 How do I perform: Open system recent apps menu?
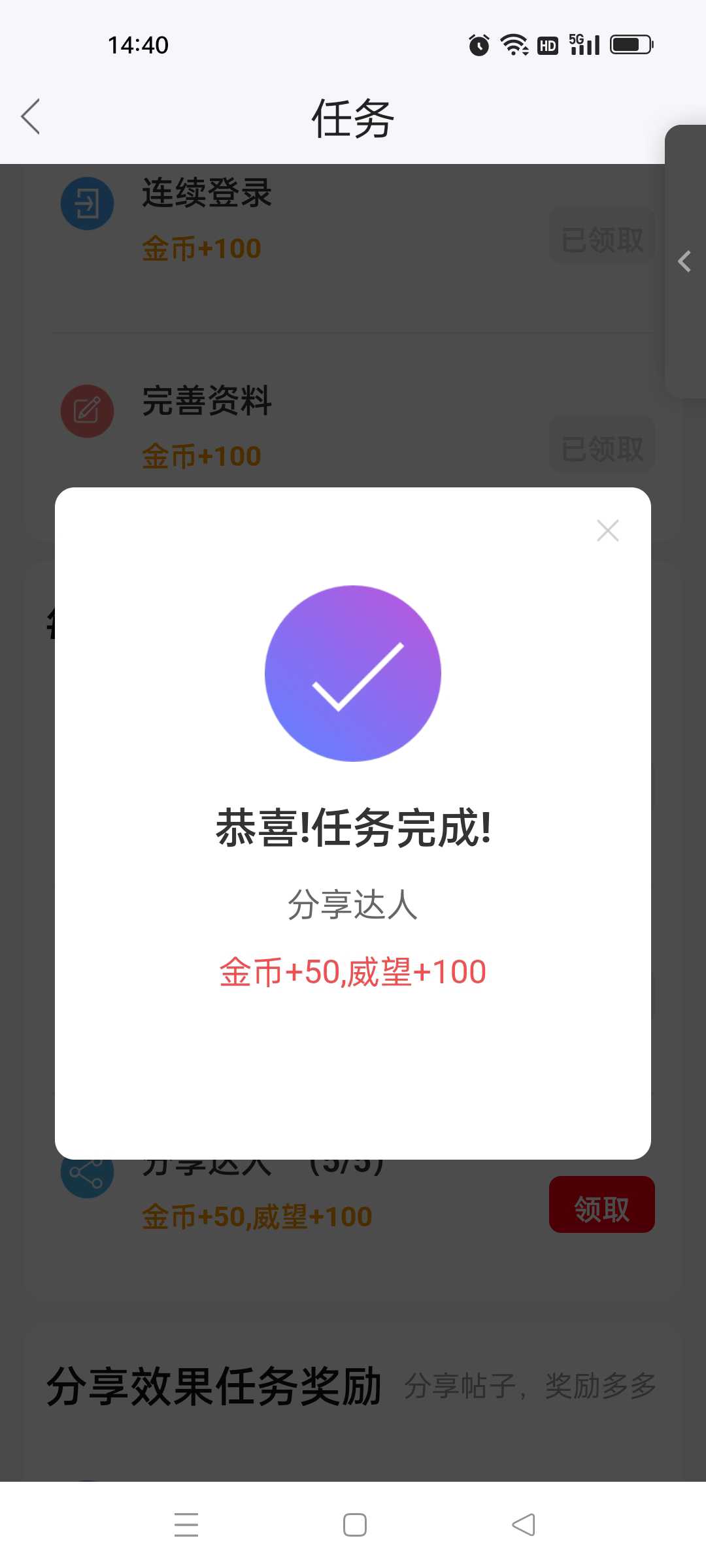click(186, 1525)
